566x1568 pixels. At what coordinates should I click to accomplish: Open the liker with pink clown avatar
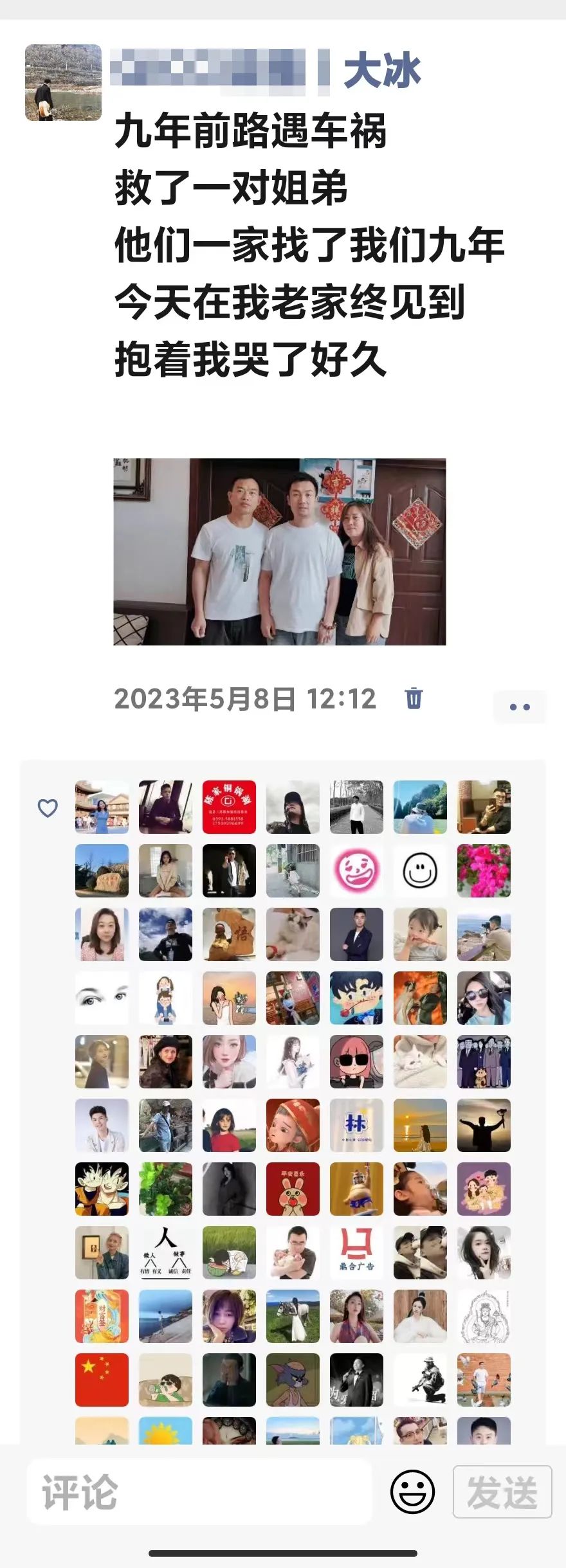[x=356, y=870]
